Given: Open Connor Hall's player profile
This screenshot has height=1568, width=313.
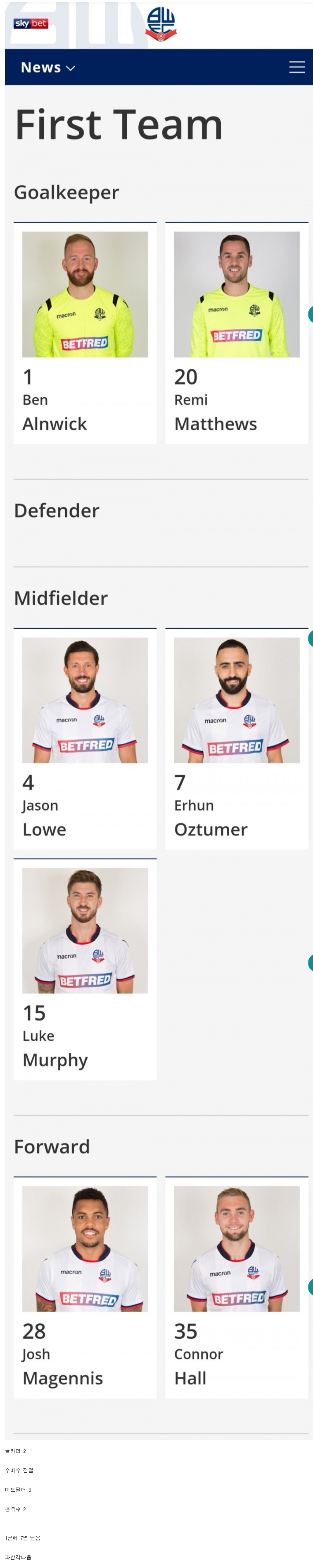Looking at the screenshot, I should [x=236, y=1286].
